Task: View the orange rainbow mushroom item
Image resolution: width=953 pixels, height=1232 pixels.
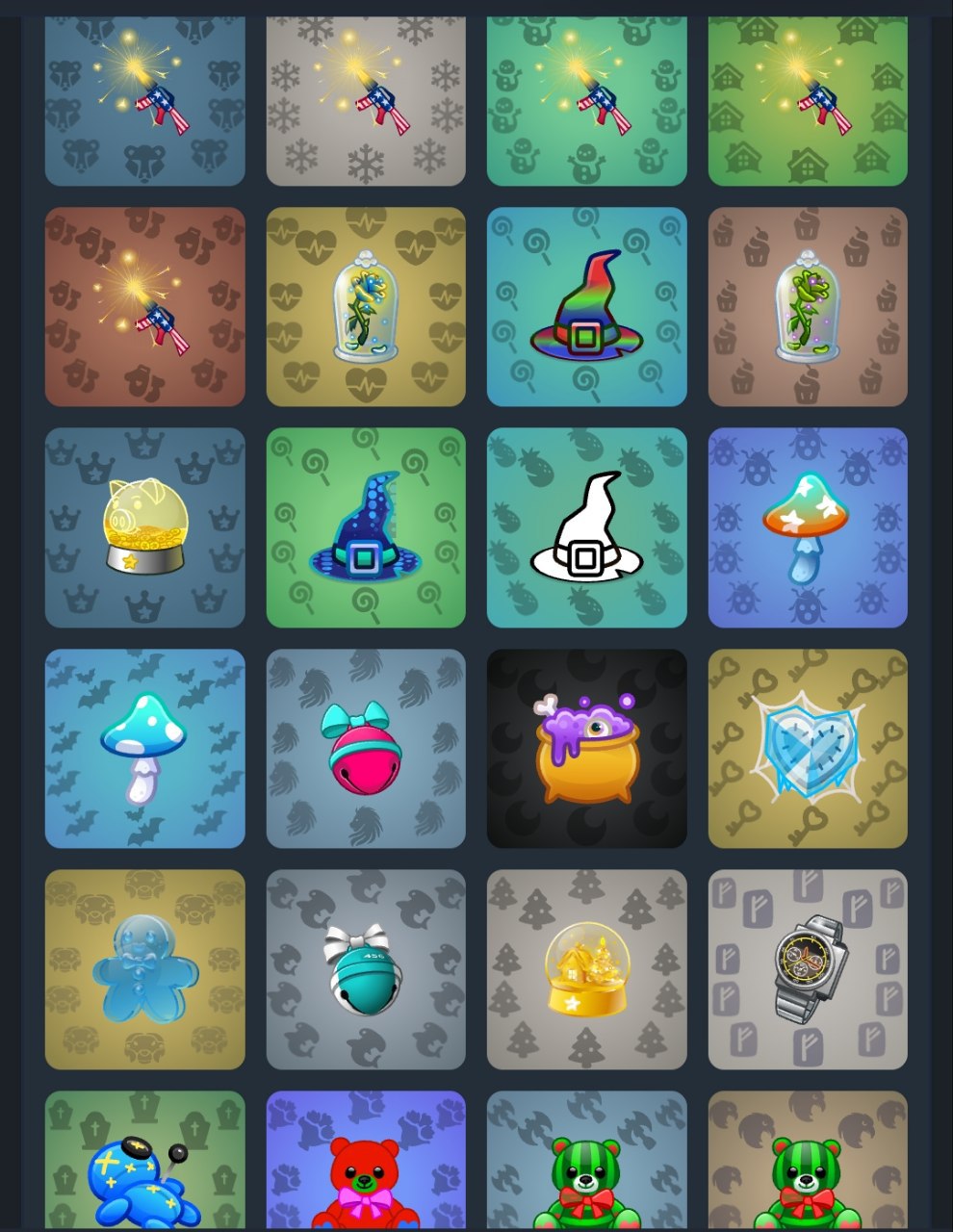Action: 807,527
